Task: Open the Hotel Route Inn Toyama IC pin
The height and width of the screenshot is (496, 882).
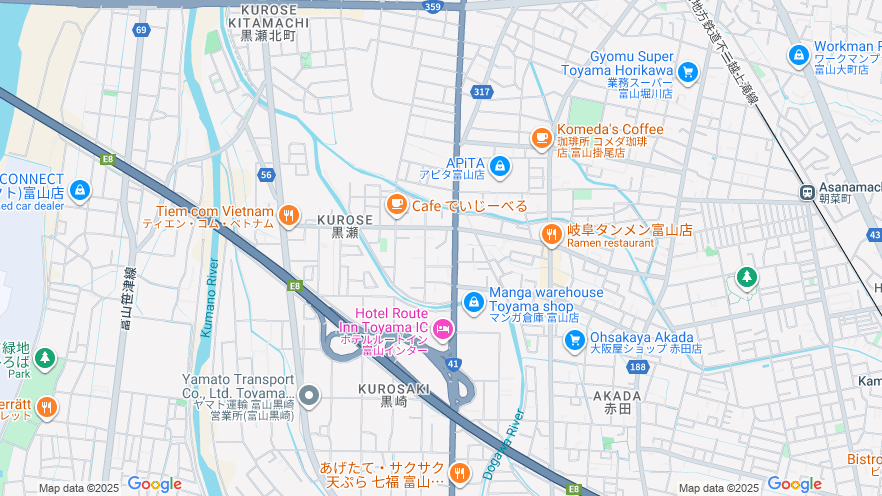Action: [442, 329]
